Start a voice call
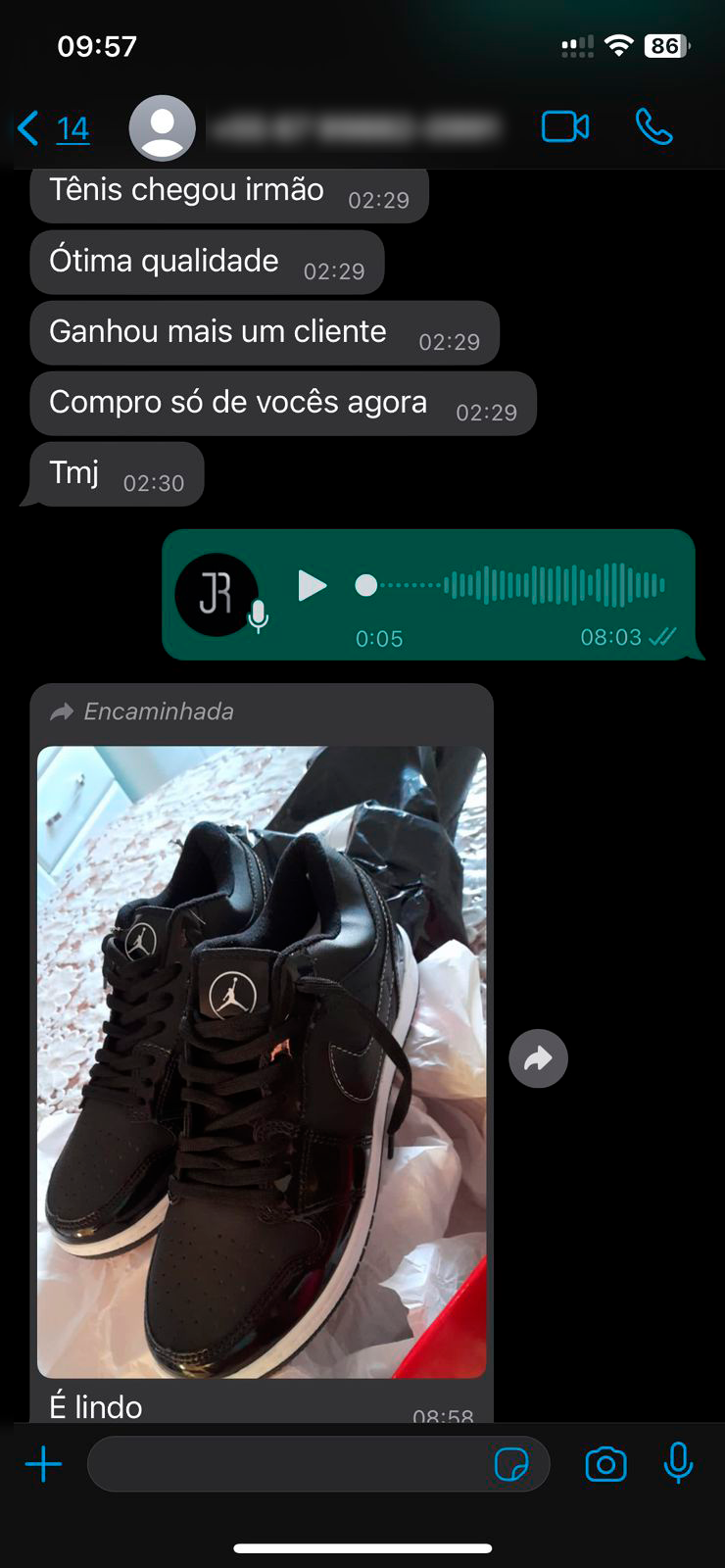The width and height of the screenshot is (725, 1568). pos(653,127)
